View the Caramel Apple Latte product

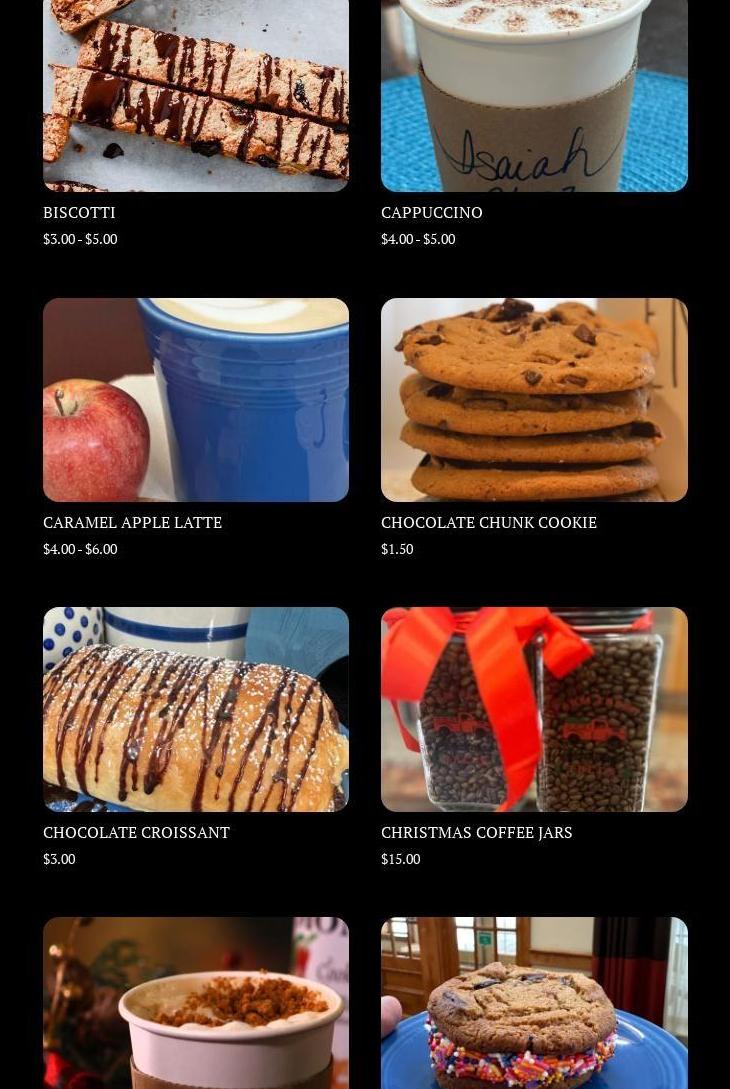tap(196, 400)
